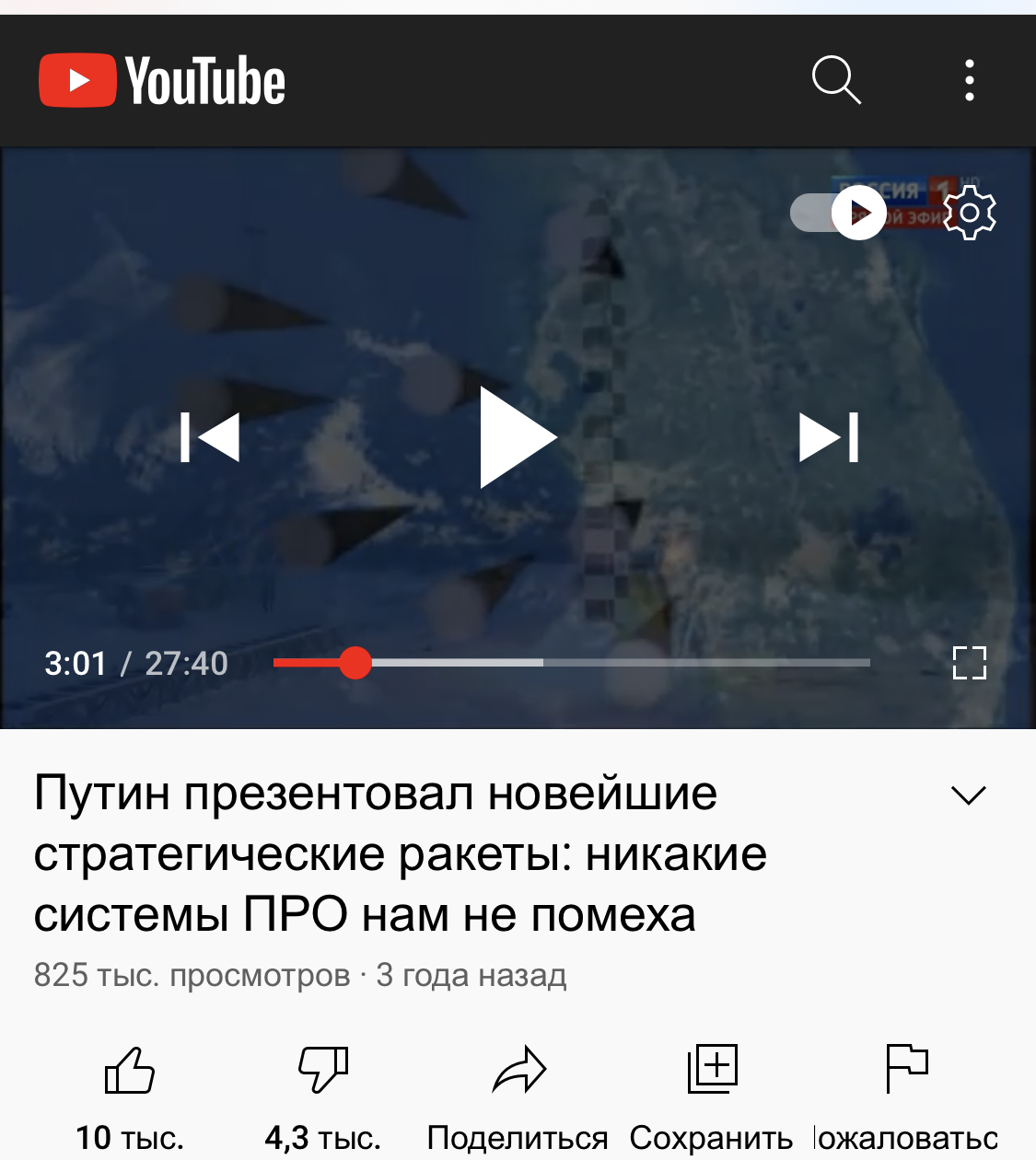
Task: Open the three-dot overflow menu
Action: coord(969,80)
